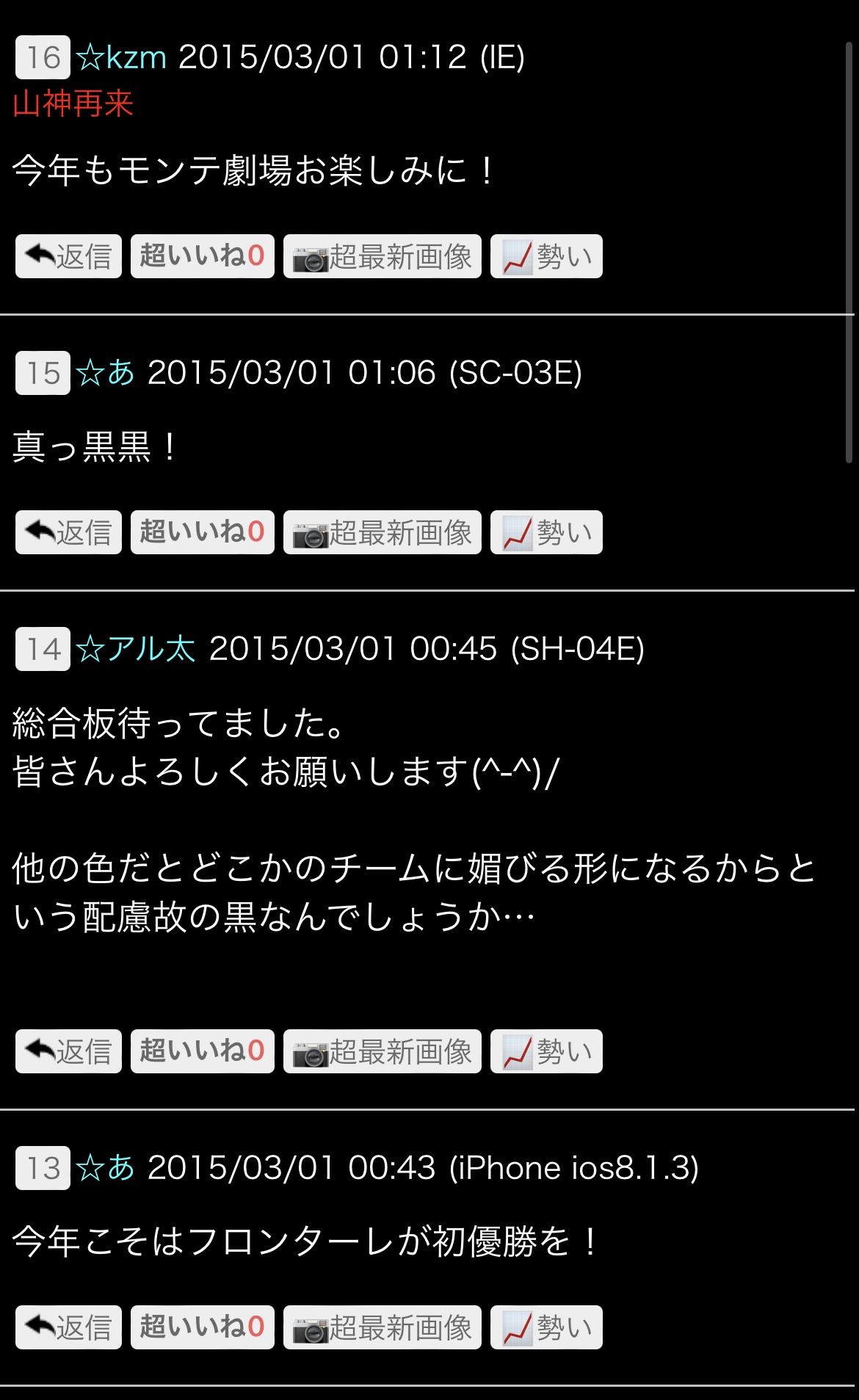Reply to アル太's post 14
The height and width of the screenshot is (1400, 859).
68,1051
